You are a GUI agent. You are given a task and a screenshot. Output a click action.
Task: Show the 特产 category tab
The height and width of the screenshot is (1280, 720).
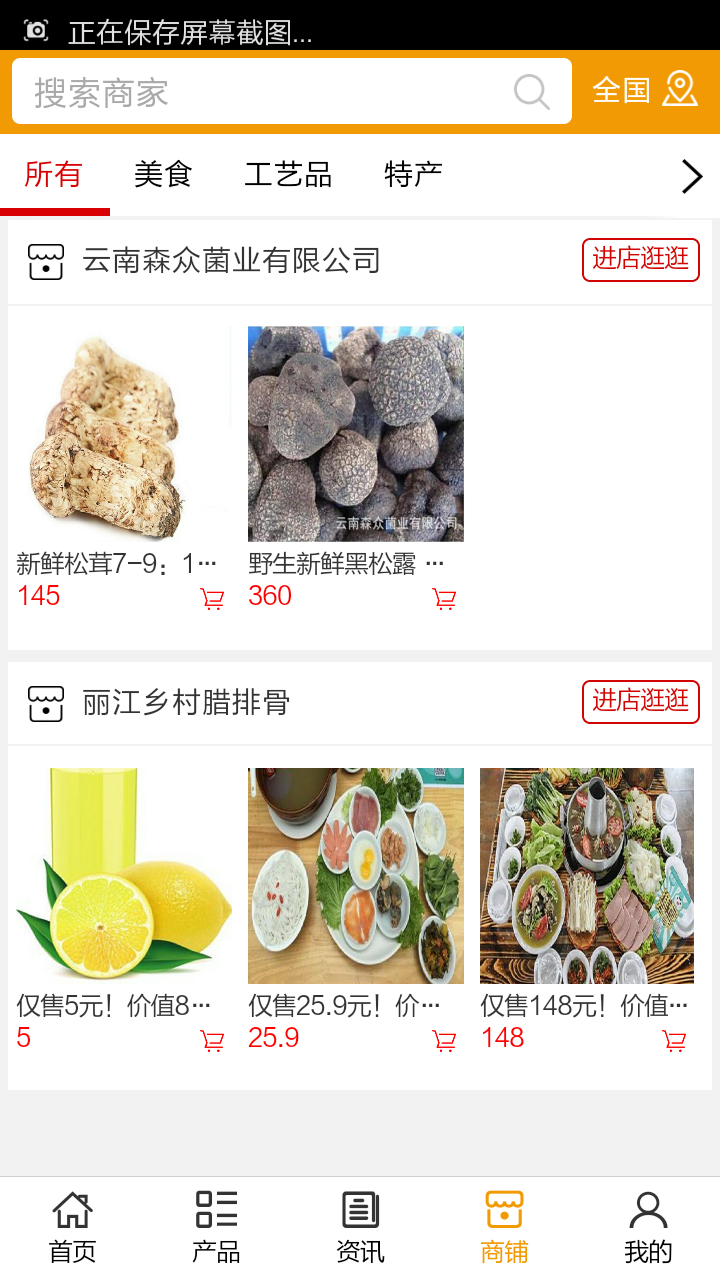click(x=413, y=175)
